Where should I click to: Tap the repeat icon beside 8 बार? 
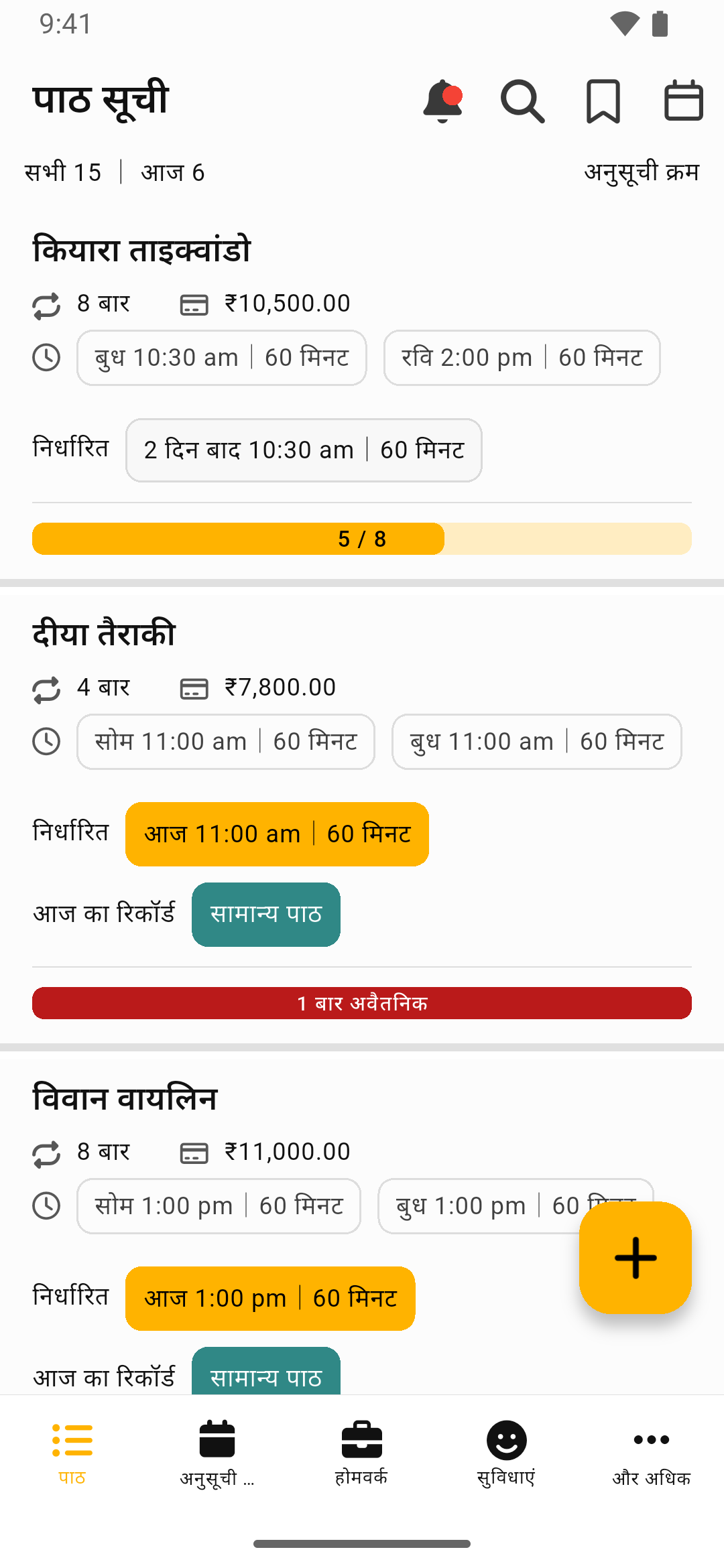(x=46, y=304)
